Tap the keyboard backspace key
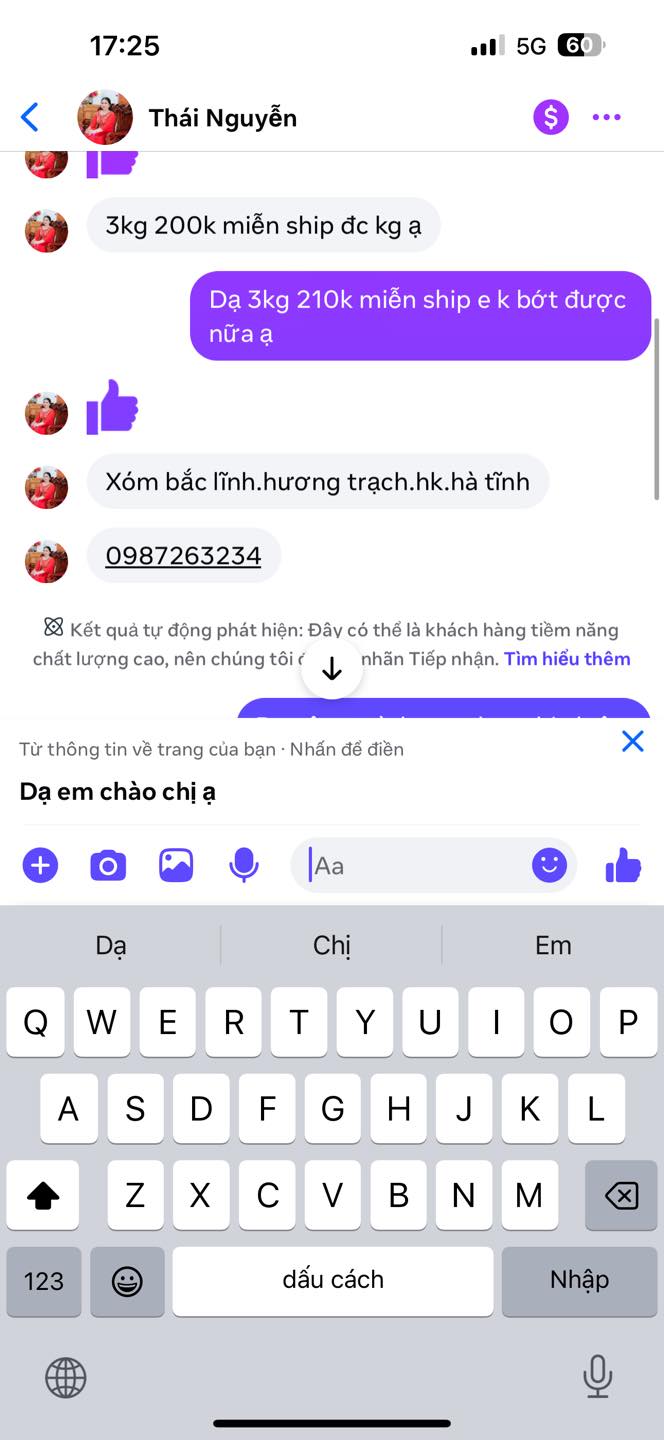This screenshot has width=664, height=1440. click(x=621, y=1195)
